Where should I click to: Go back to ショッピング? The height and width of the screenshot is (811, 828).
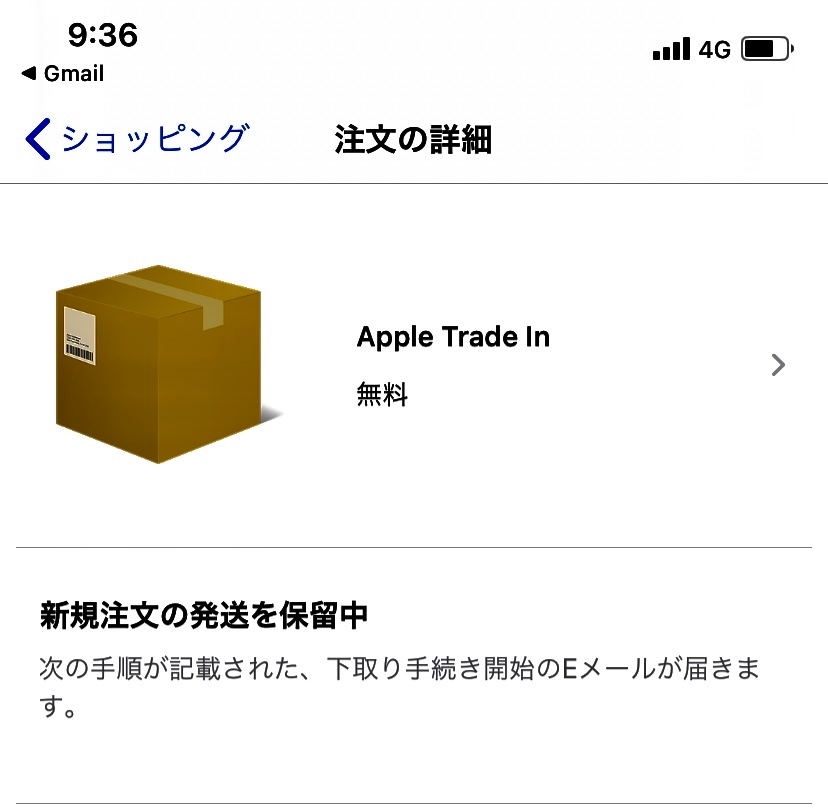tap(137, 138)
